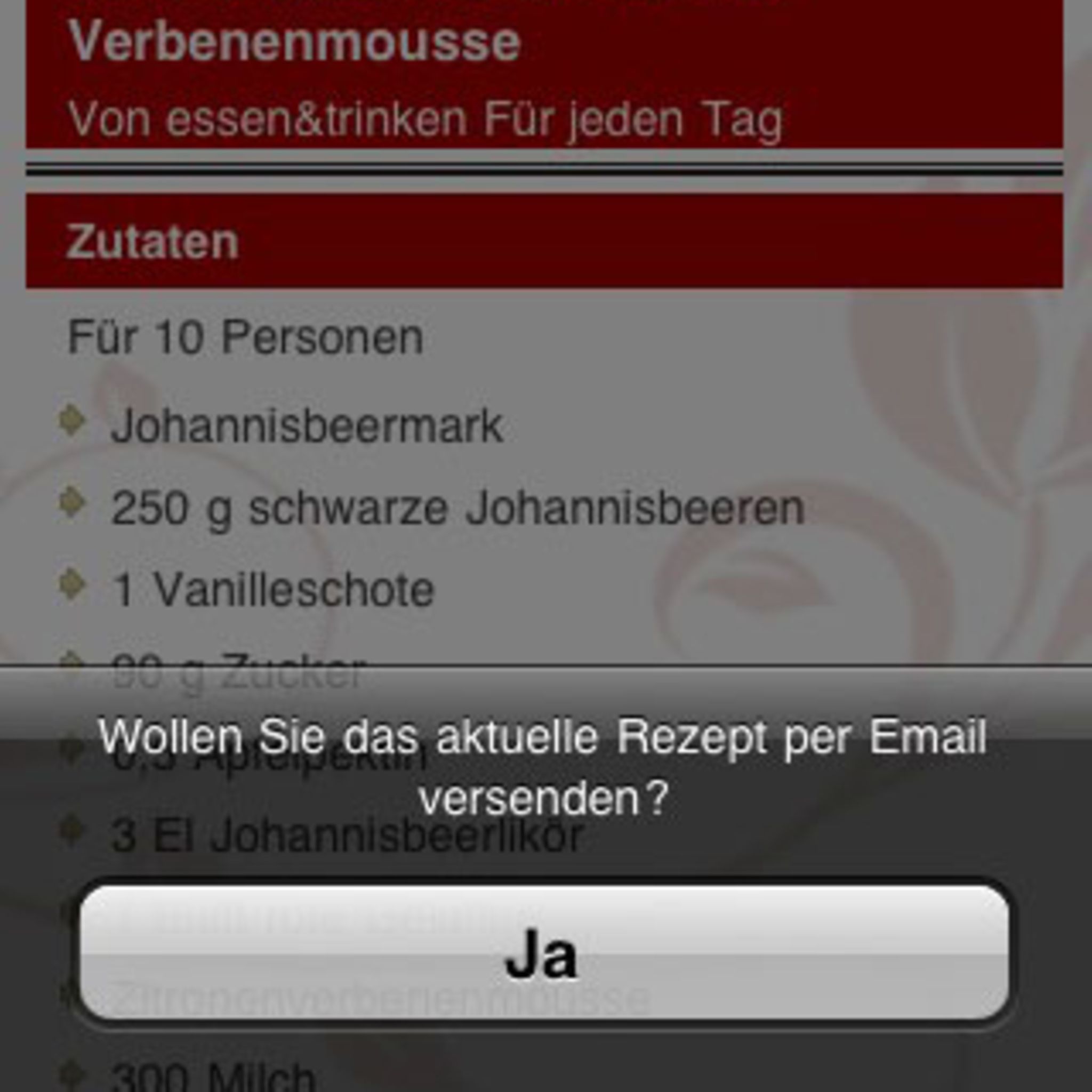Confirm sending the recipe with Ja
This screenshot has height=1092, width=1092.
544,953
